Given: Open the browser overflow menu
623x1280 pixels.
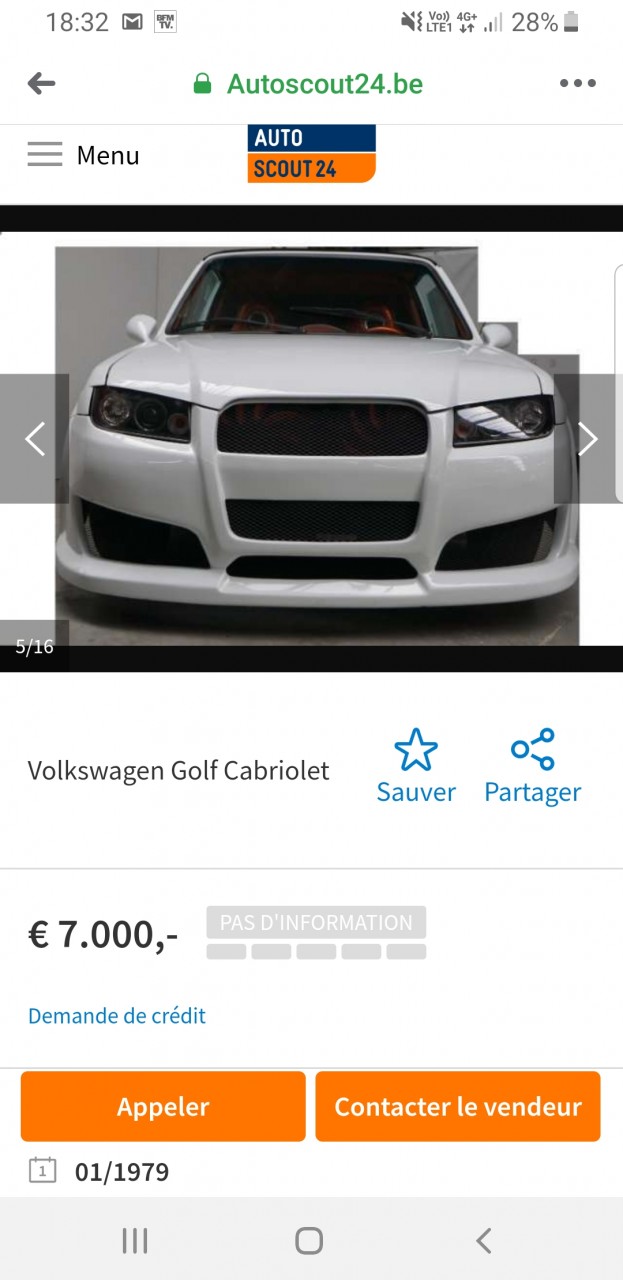Looking at the screenshot, I should [x=577, y=84].
